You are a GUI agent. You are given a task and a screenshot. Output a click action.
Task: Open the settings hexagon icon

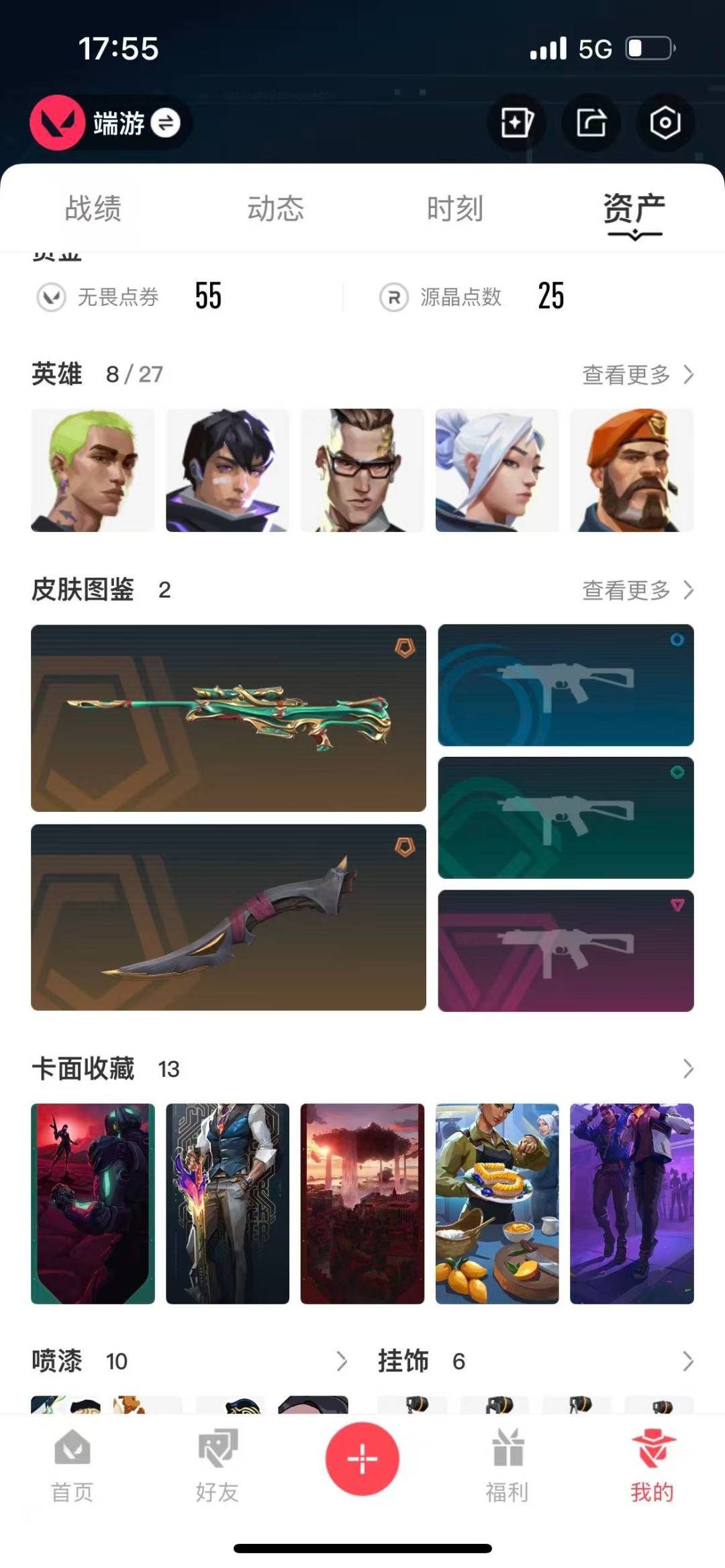pos(665,123)
